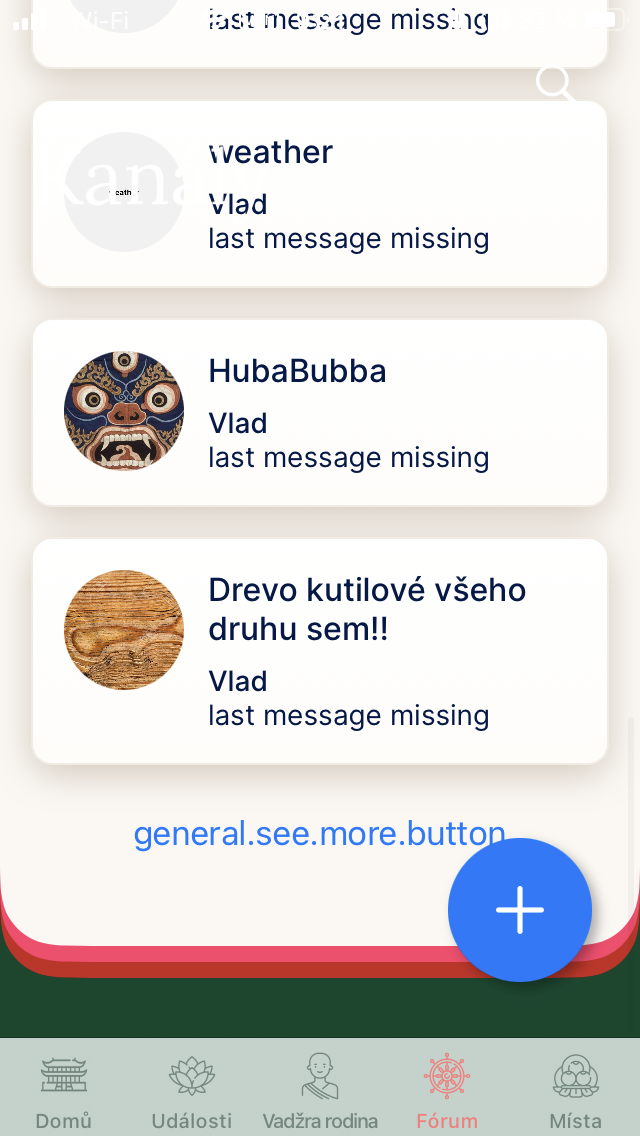Switch to the Domů tab
The image size is (640, 1136).
pos(64,1090)
